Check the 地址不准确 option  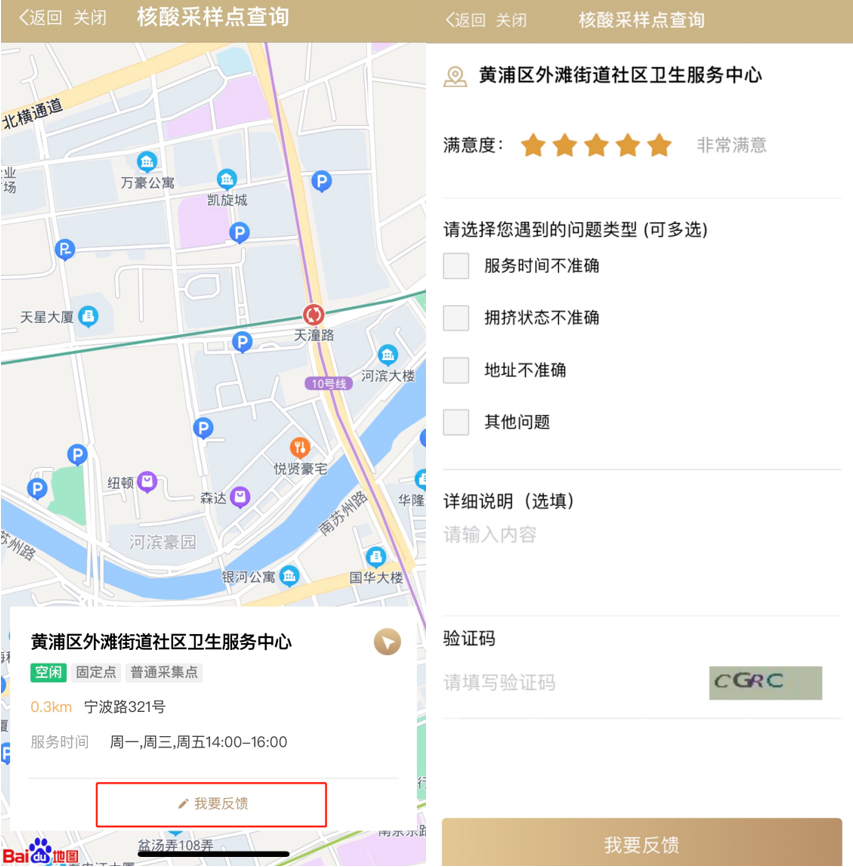point(456,369)
